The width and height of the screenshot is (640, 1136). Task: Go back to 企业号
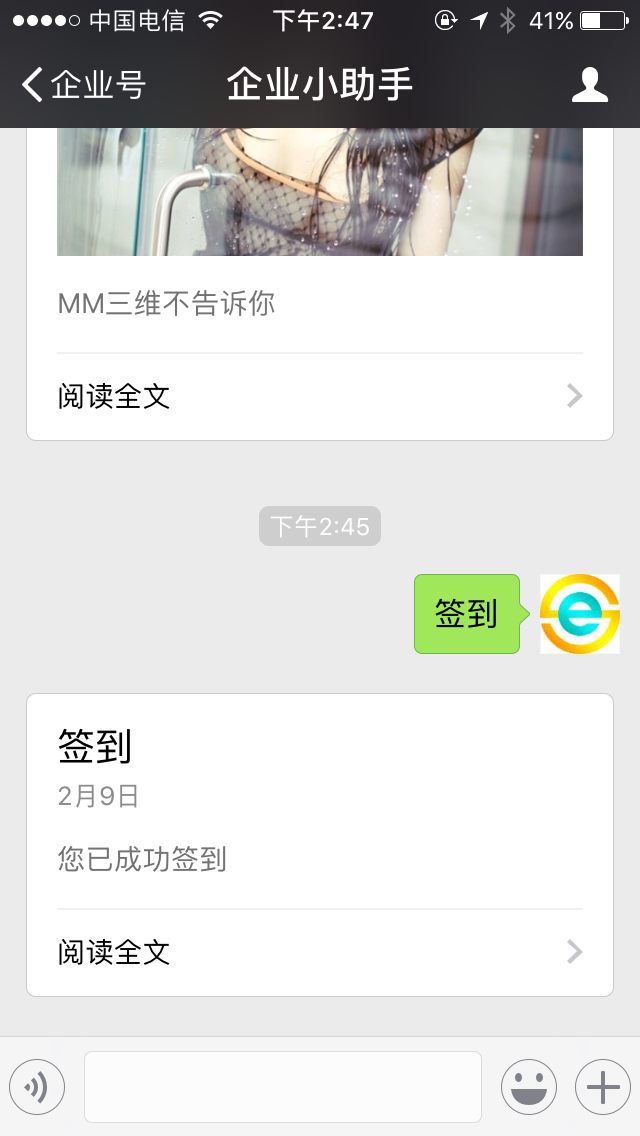(x=83, y=85)
